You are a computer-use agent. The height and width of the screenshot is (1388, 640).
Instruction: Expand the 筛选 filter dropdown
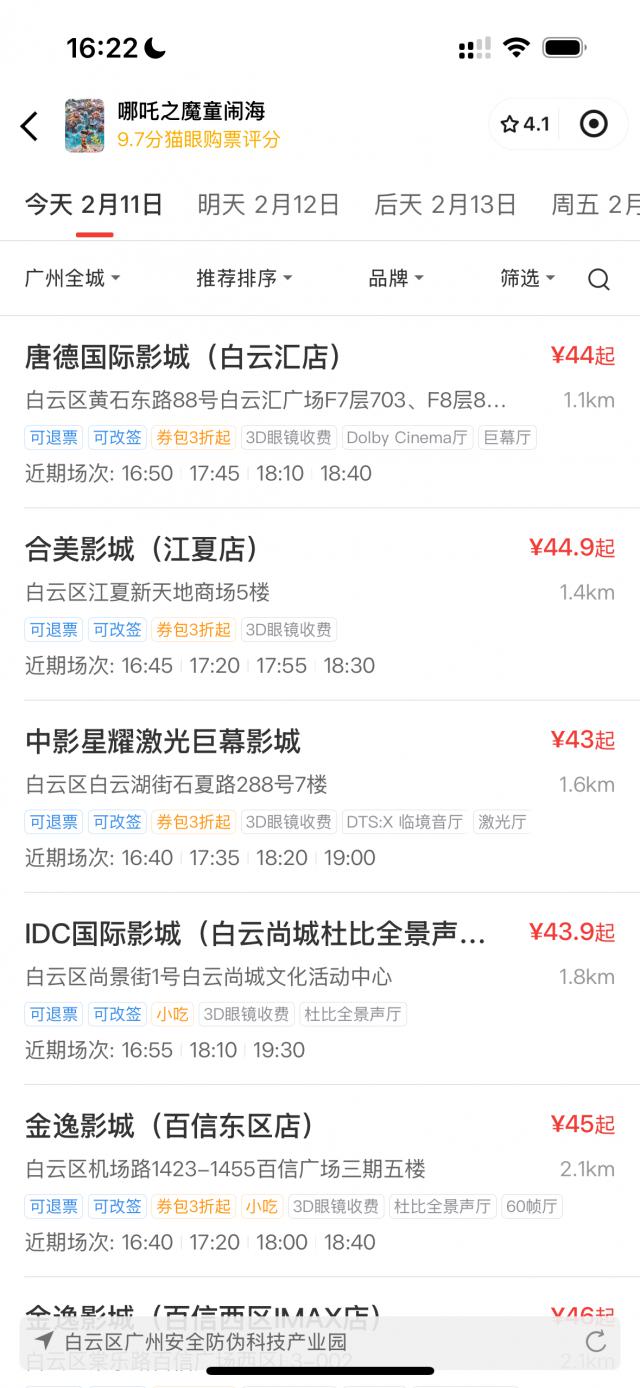point(527,278)
